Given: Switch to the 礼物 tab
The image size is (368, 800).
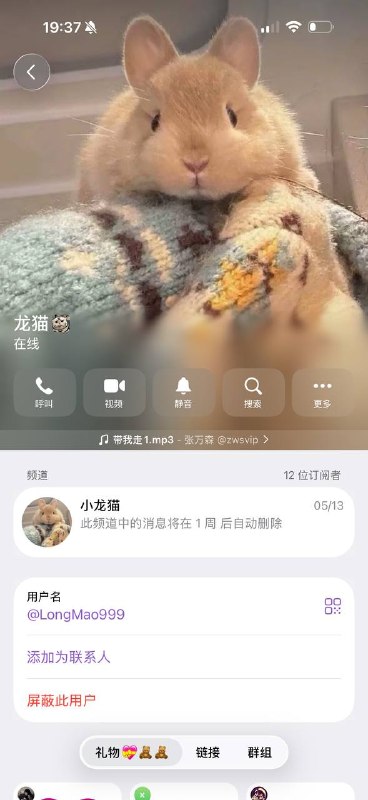Looking at the screenshot, I should click(x=132, y=752).
